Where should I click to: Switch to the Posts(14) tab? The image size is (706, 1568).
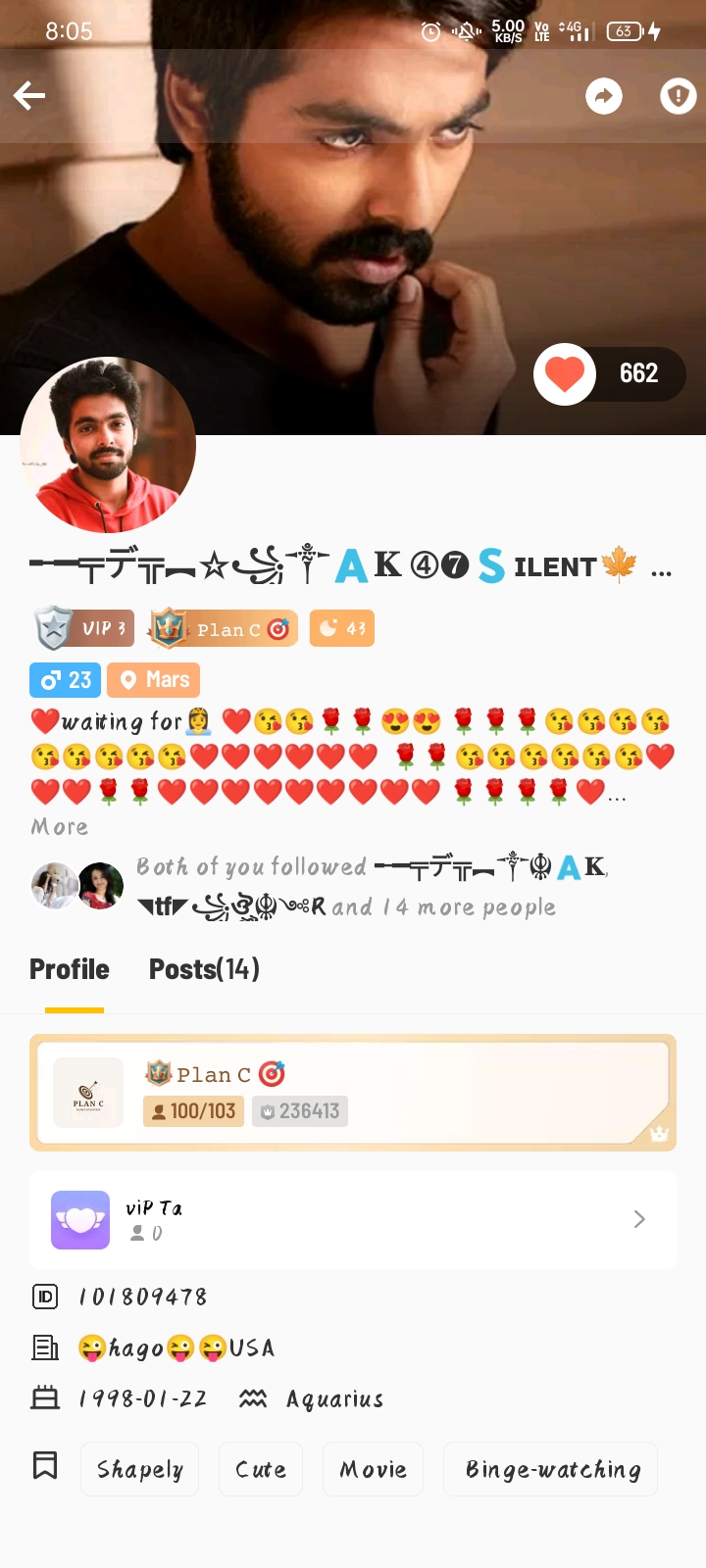click(204, 969)
